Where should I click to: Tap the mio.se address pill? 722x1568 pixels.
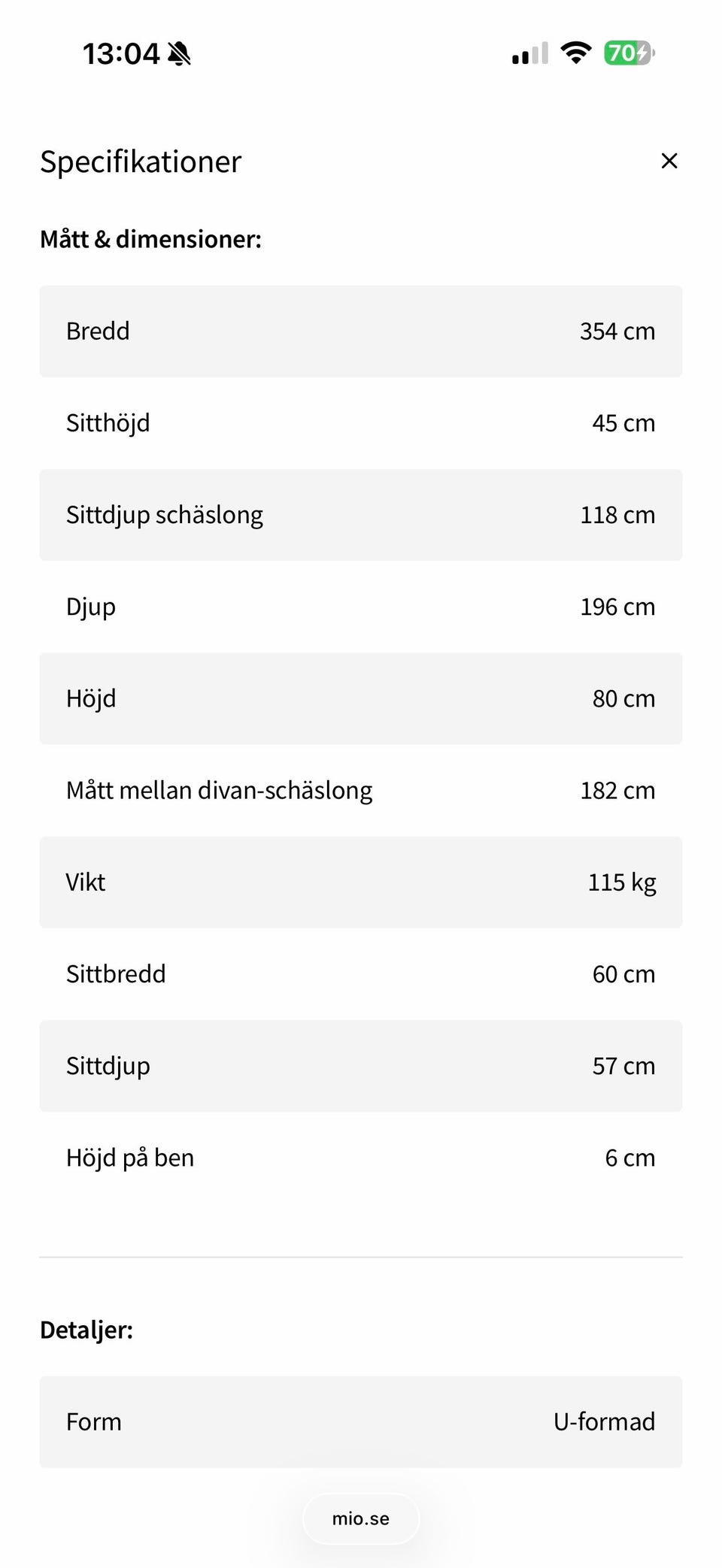(x=361, y=1518)
